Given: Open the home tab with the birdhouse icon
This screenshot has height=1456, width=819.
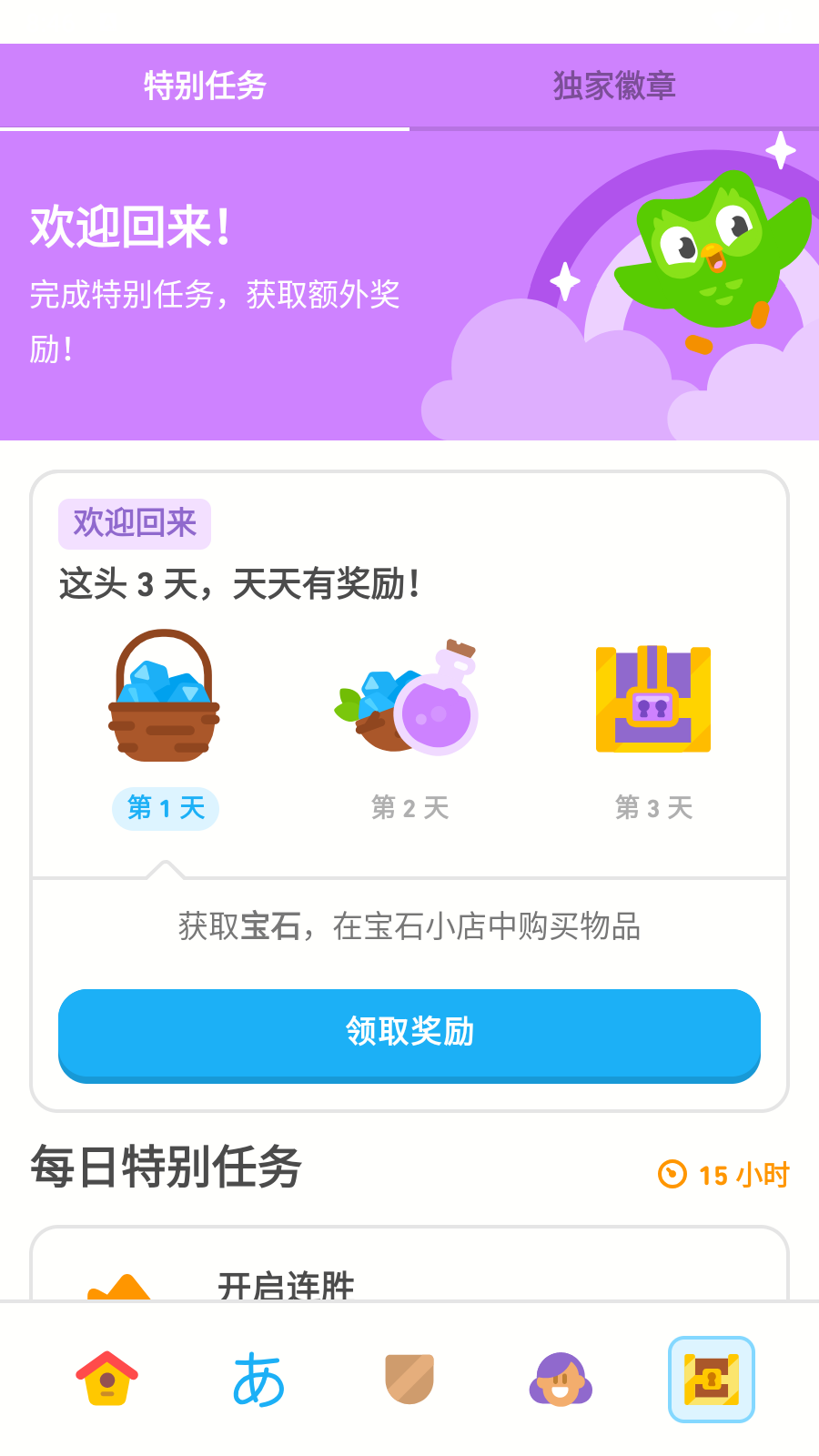Looking at the screenshot, I should click(109, 1380).
